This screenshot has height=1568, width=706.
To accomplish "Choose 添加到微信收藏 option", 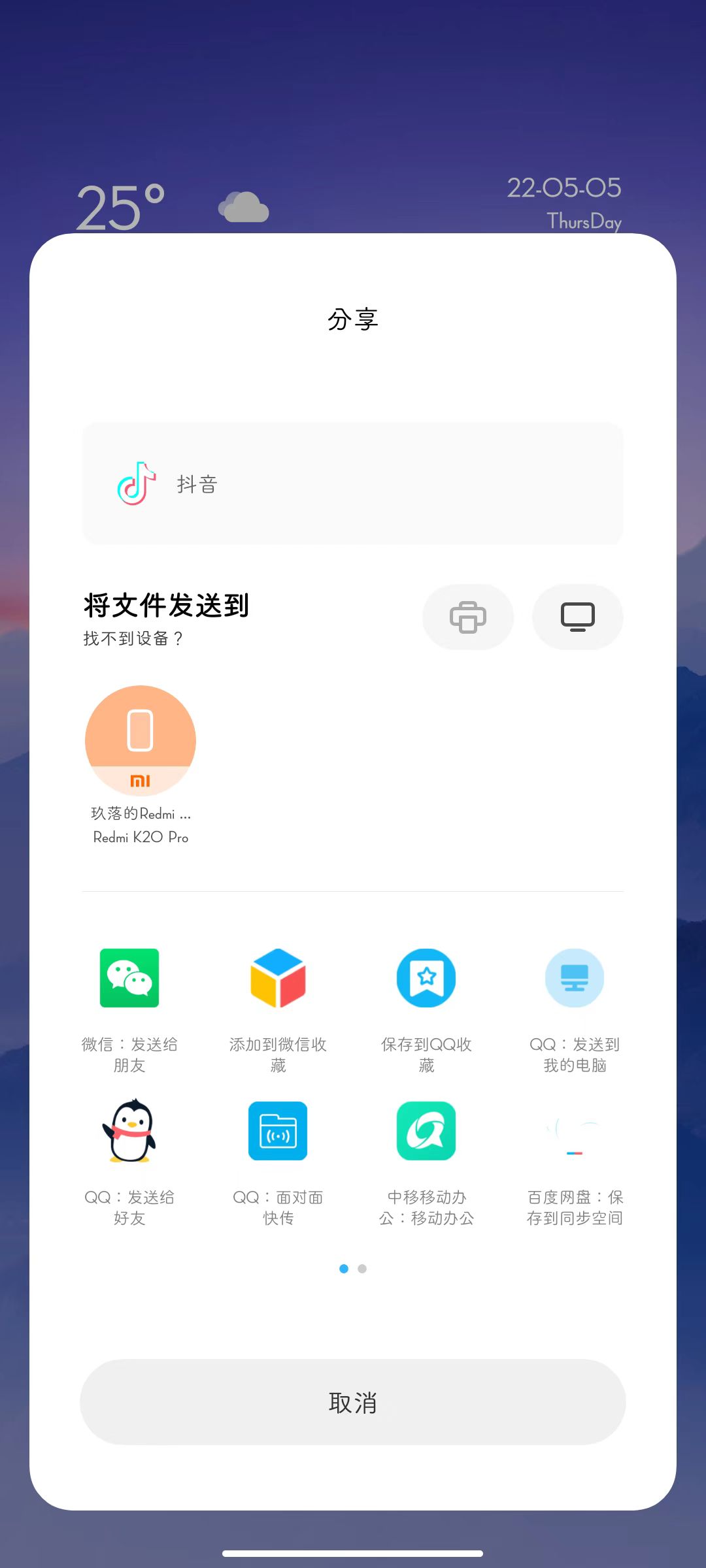I will tap(278, 978).
